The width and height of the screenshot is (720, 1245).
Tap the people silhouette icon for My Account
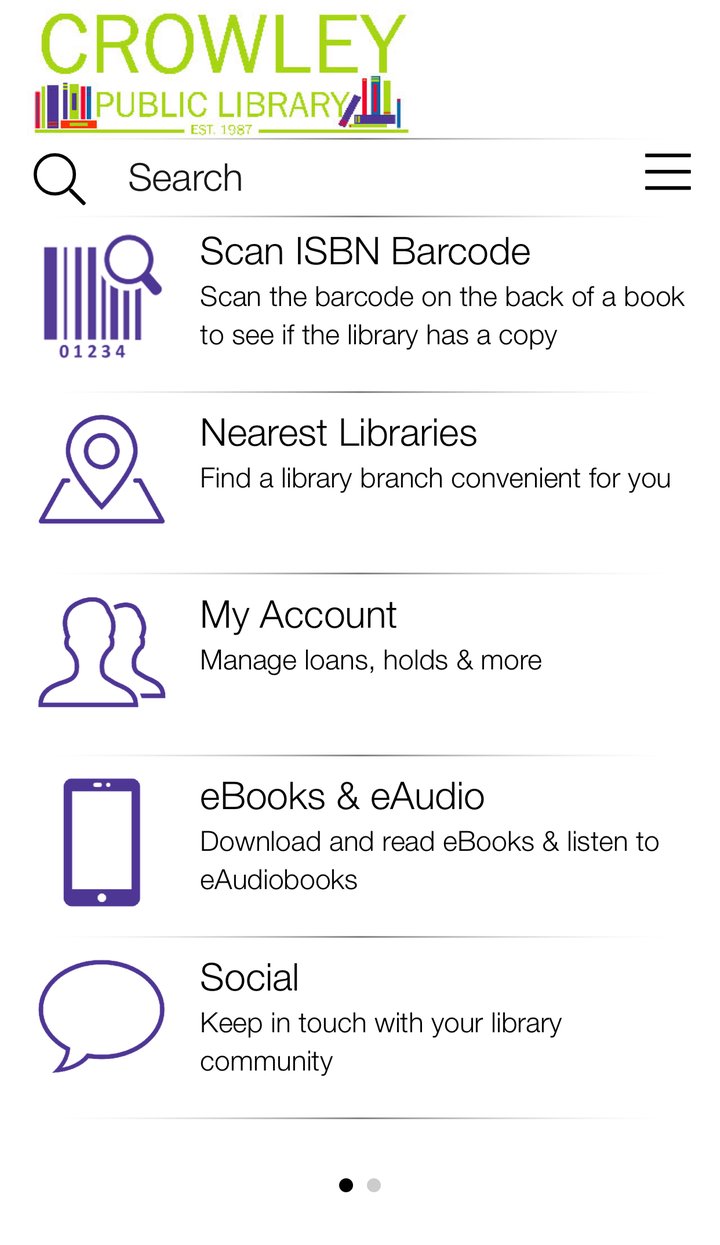pos(100,650)
